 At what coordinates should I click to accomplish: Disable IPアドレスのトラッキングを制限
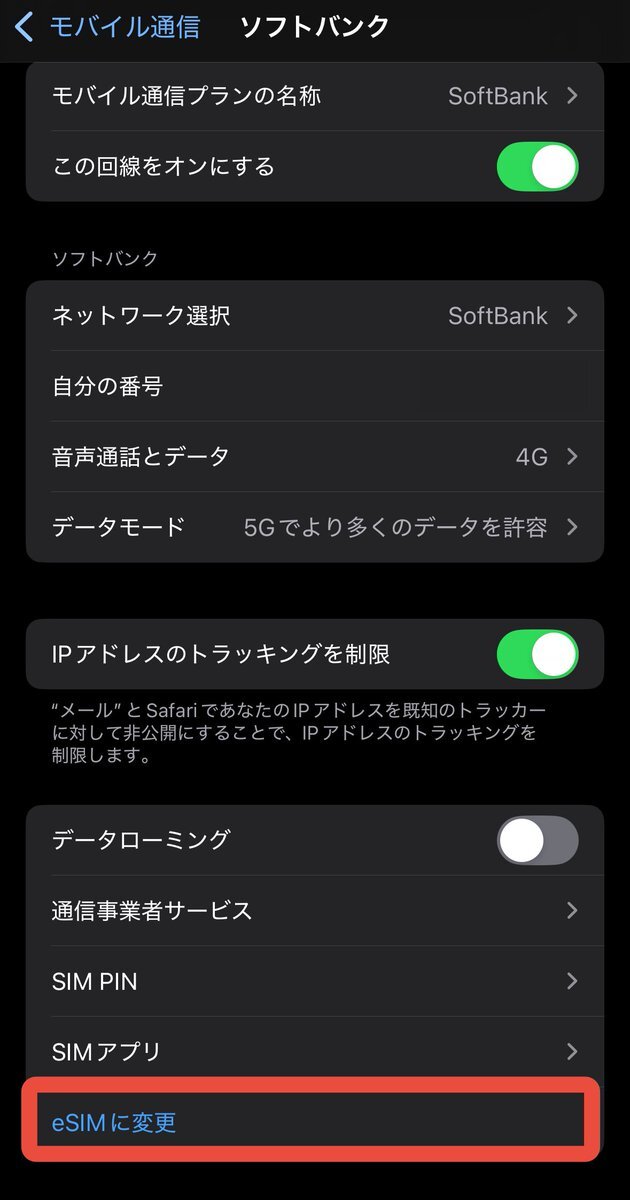(x=537, y=655)
